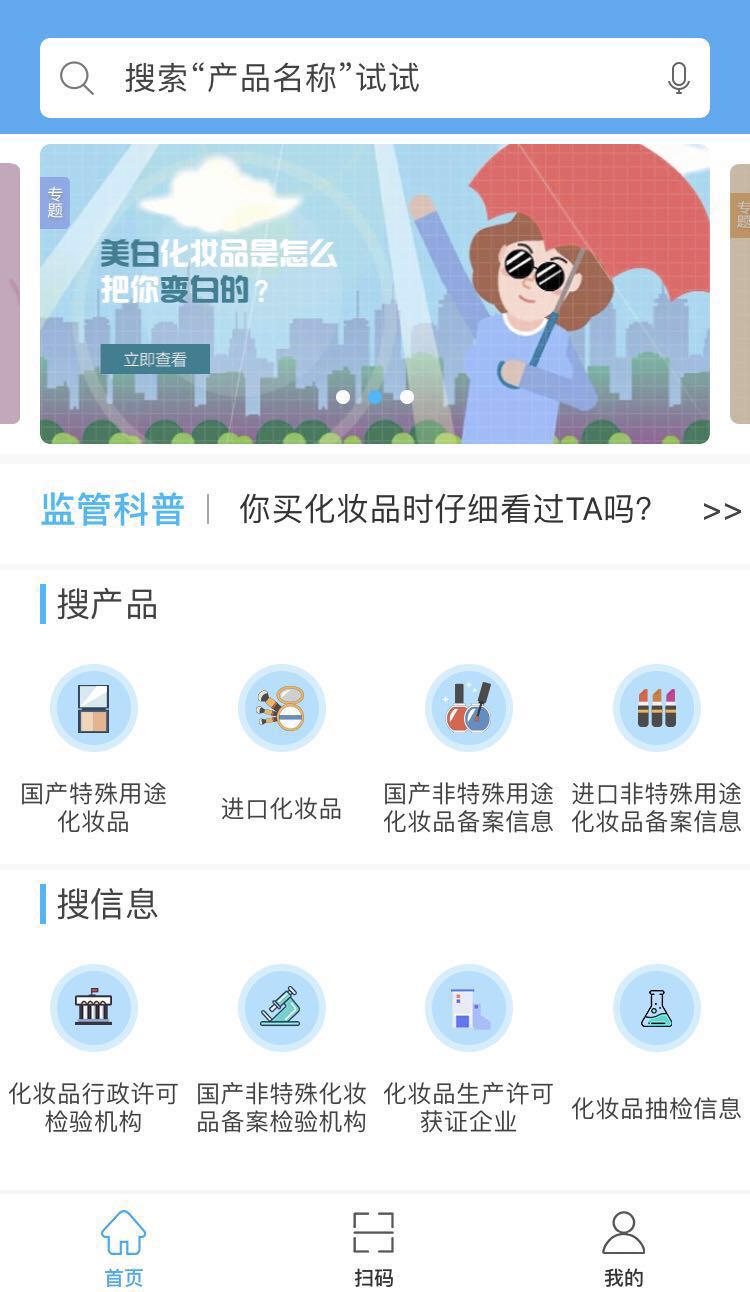Screen dimensions: 750x1292
Task: Start voice search with the microphone icon
Action: pos(678,78)
